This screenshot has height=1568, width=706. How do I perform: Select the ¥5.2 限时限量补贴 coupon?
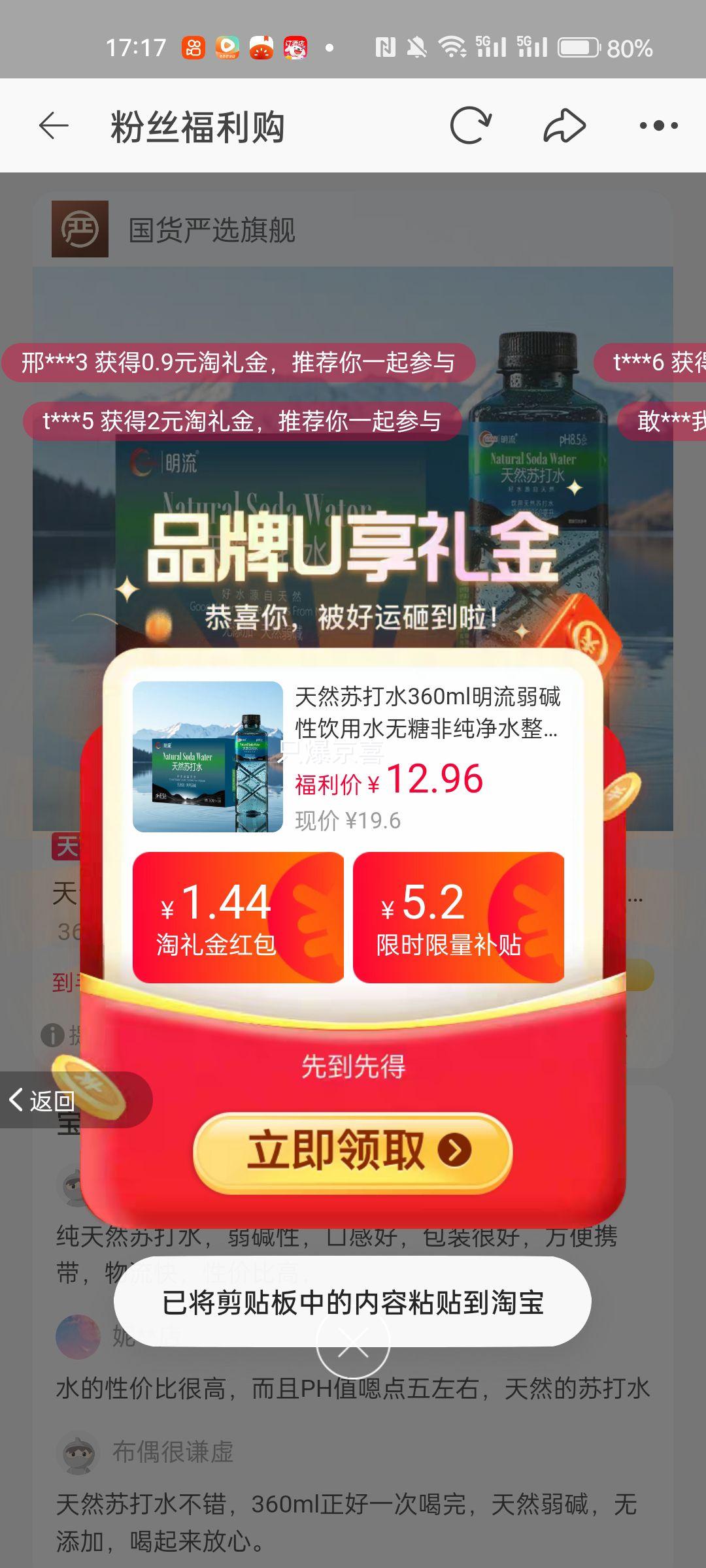[x=458, y=917]
